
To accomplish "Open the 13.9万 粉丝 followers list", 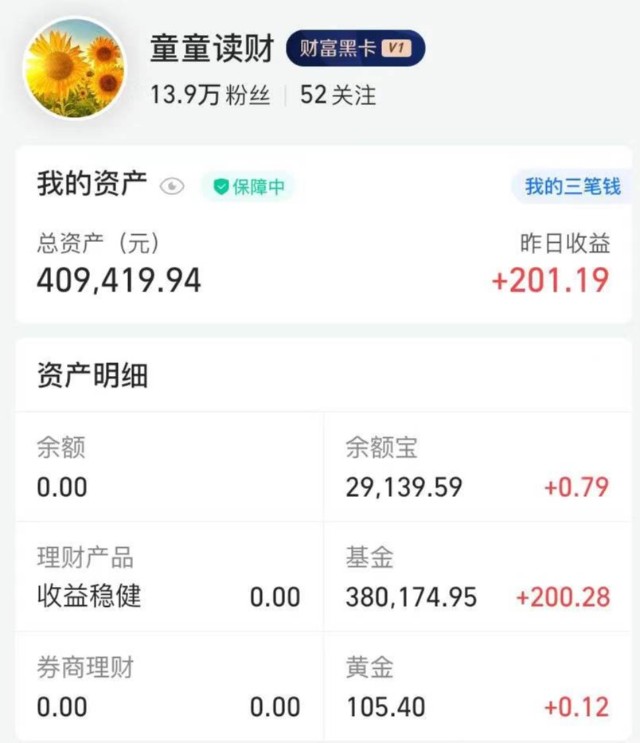I will (210, 96).
